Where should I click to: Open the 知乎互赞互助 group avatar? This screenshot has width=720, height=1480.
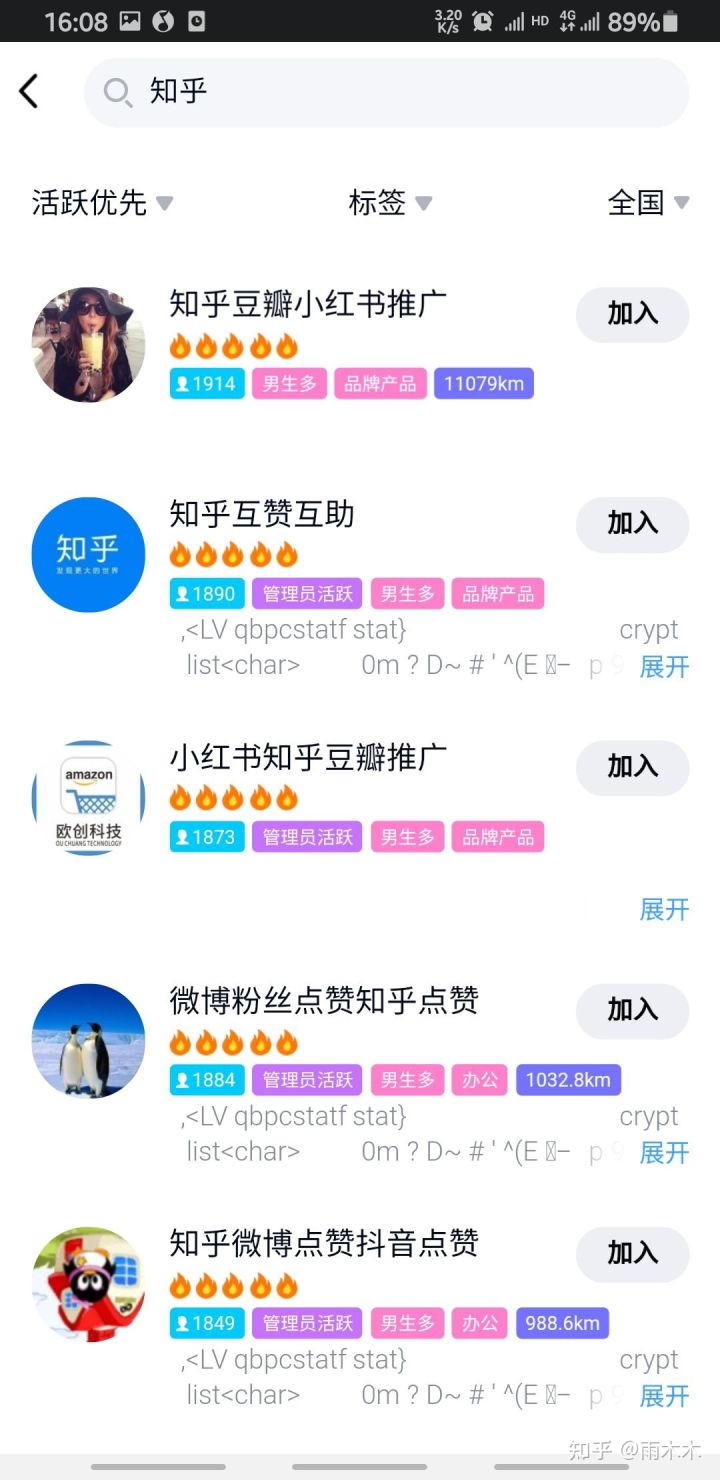(88, 554)
